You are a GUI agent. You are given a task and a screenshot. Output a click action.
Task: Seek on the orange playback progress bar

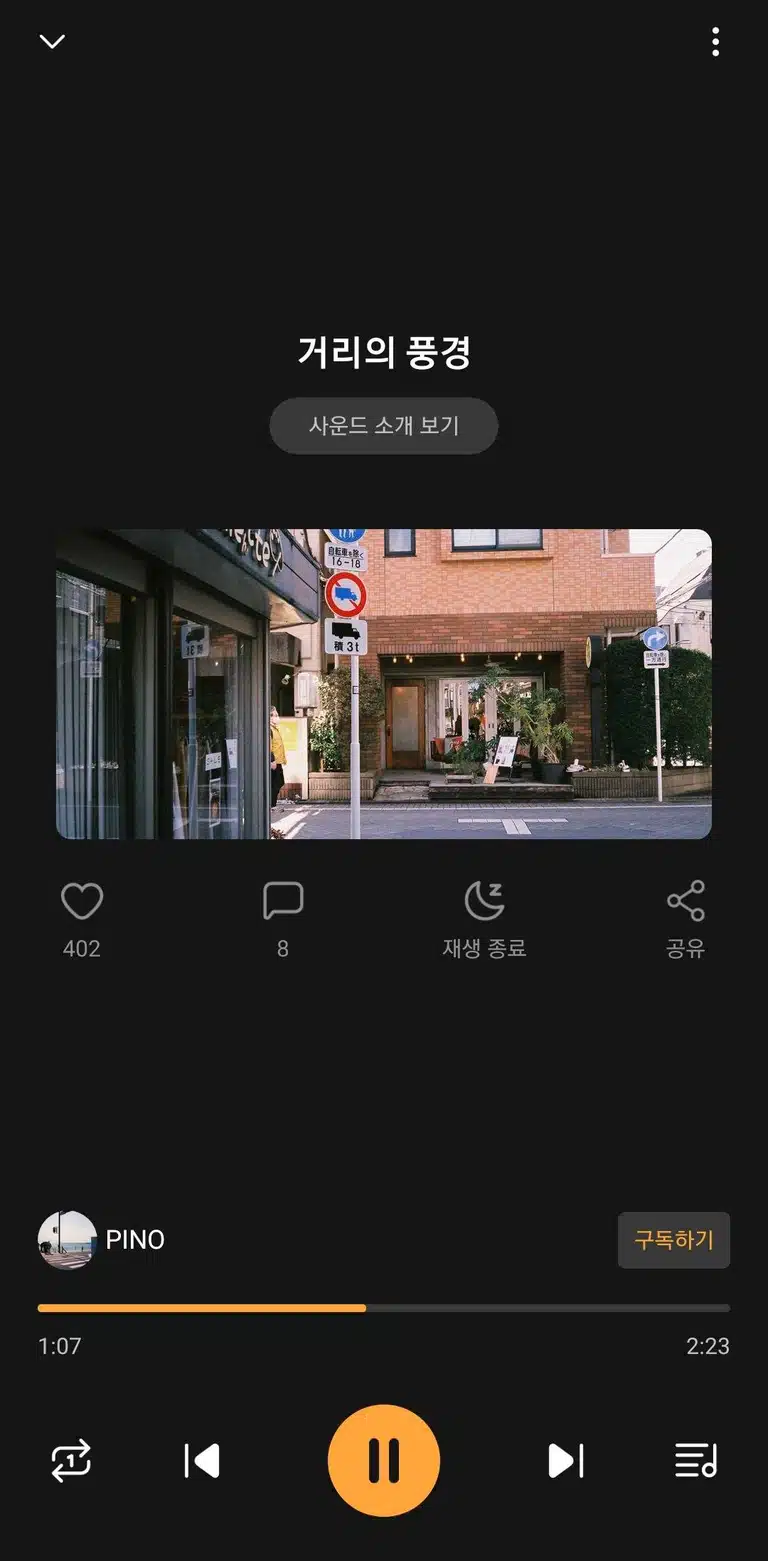(x=384, y=1308)
